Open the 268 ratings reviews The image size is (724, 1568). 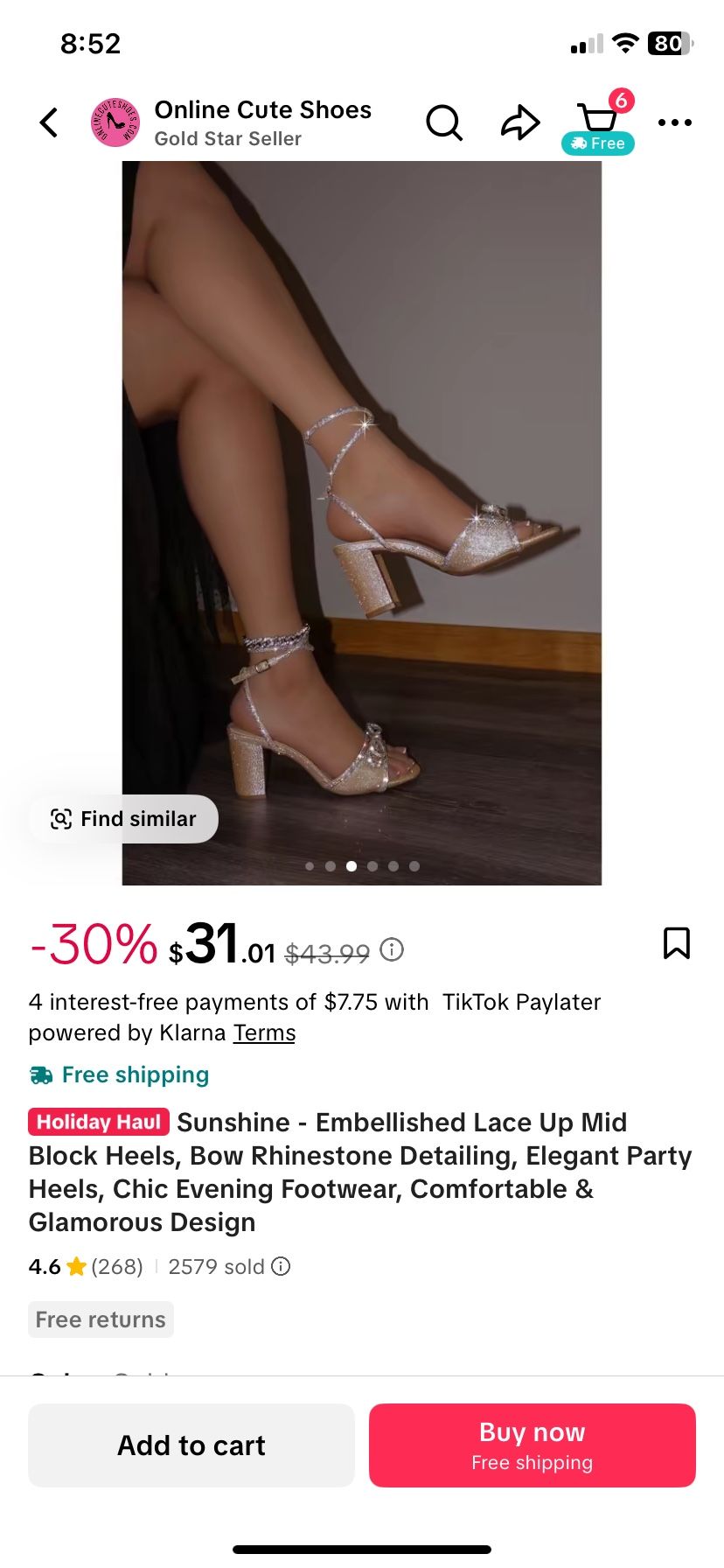point(117,1267)
